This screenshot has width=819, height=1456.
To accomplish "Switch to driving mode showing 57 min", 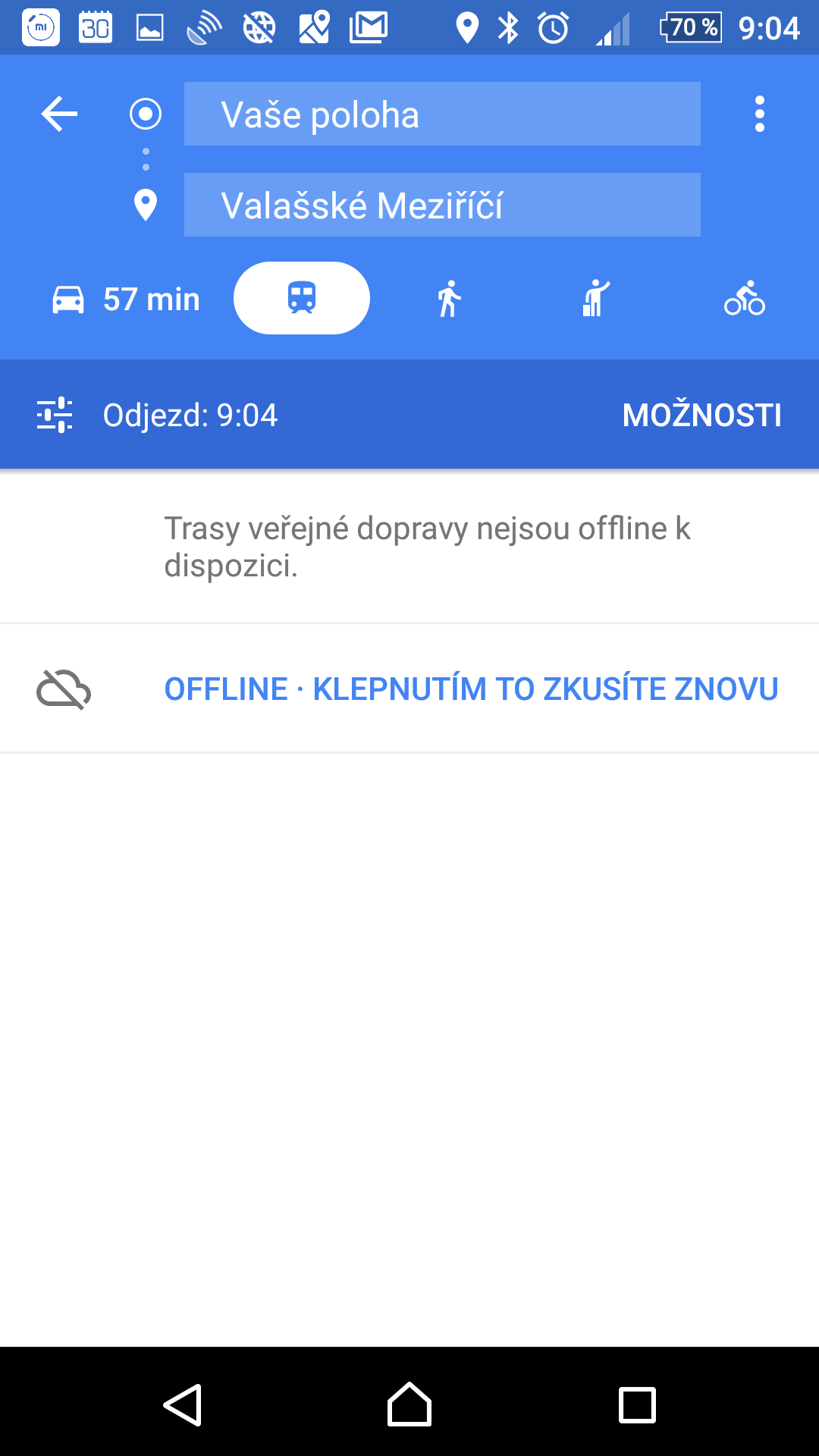I will pos(126,299).
